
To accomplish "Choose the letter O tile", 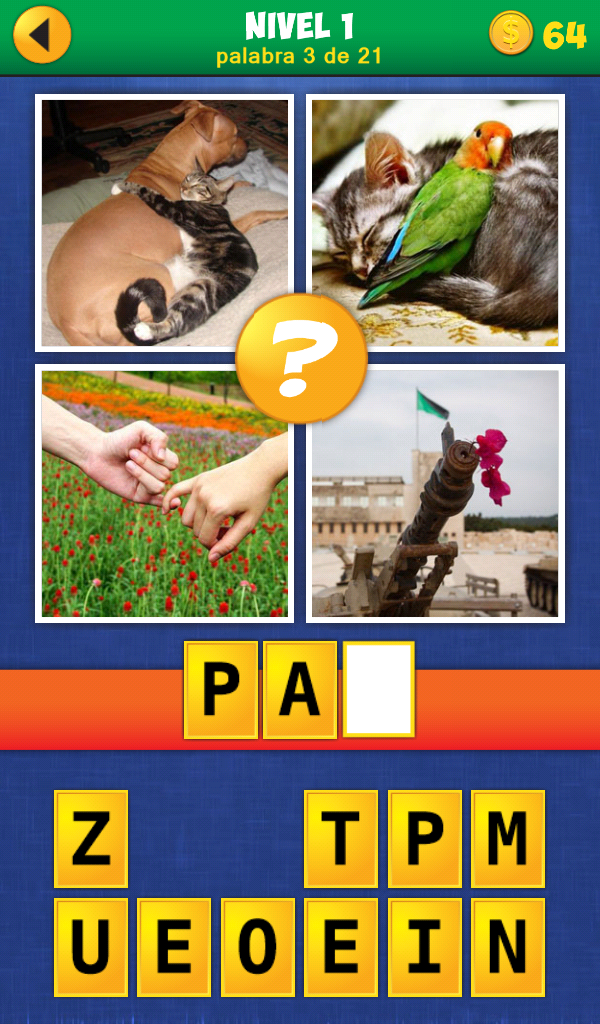I will (258, 947).
